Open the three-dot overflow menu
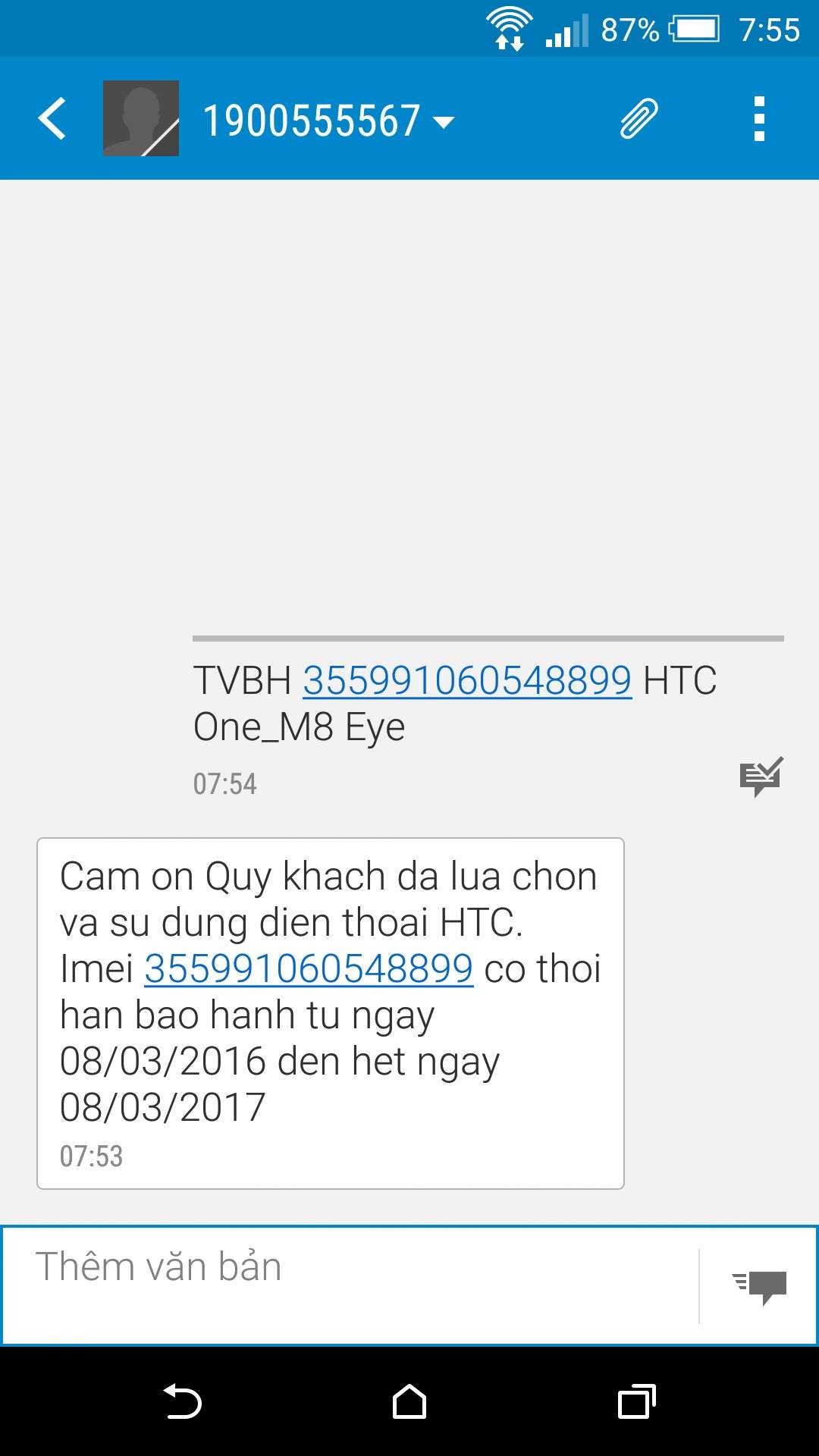This screenshot has width=819, height=1456. pos(759,119)
